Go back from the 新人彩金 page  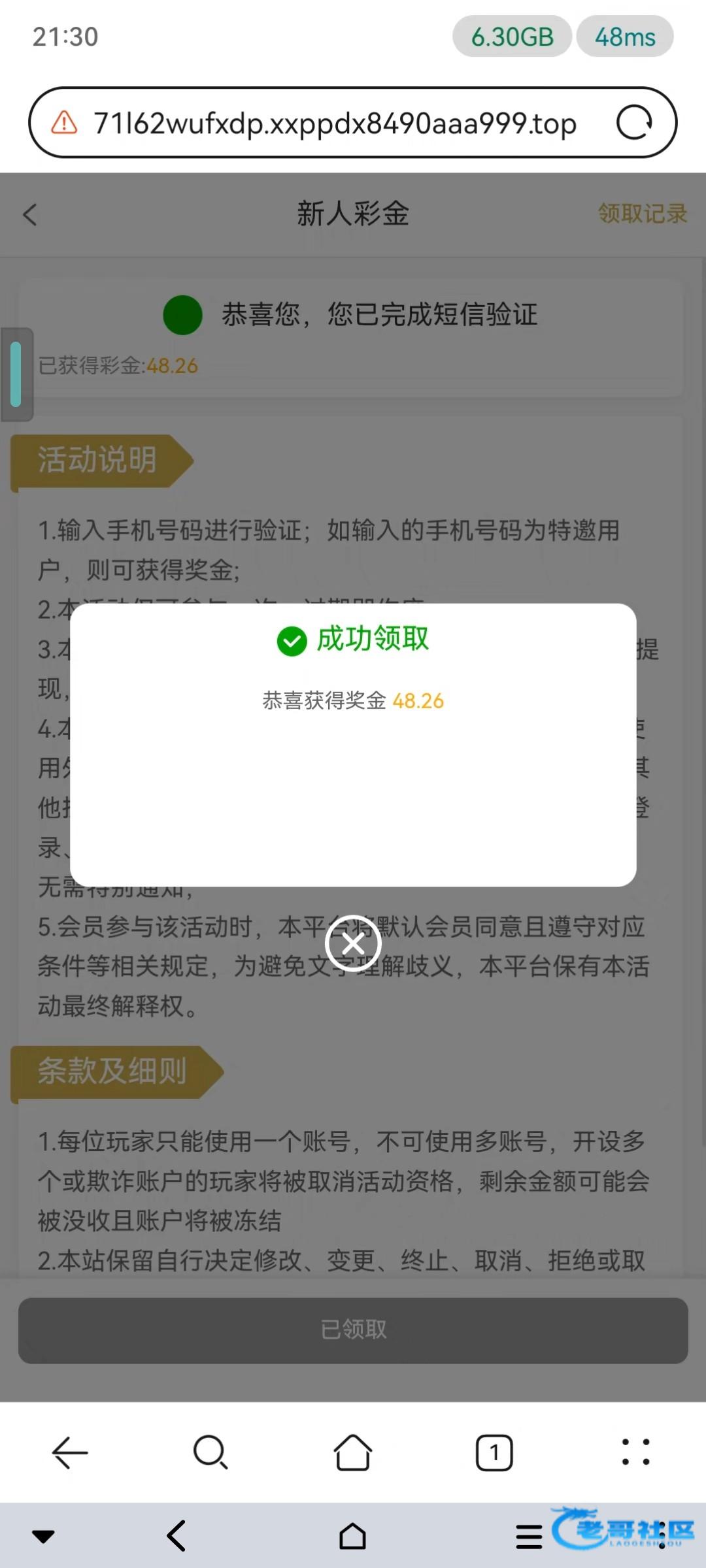[x=30, y=214]
